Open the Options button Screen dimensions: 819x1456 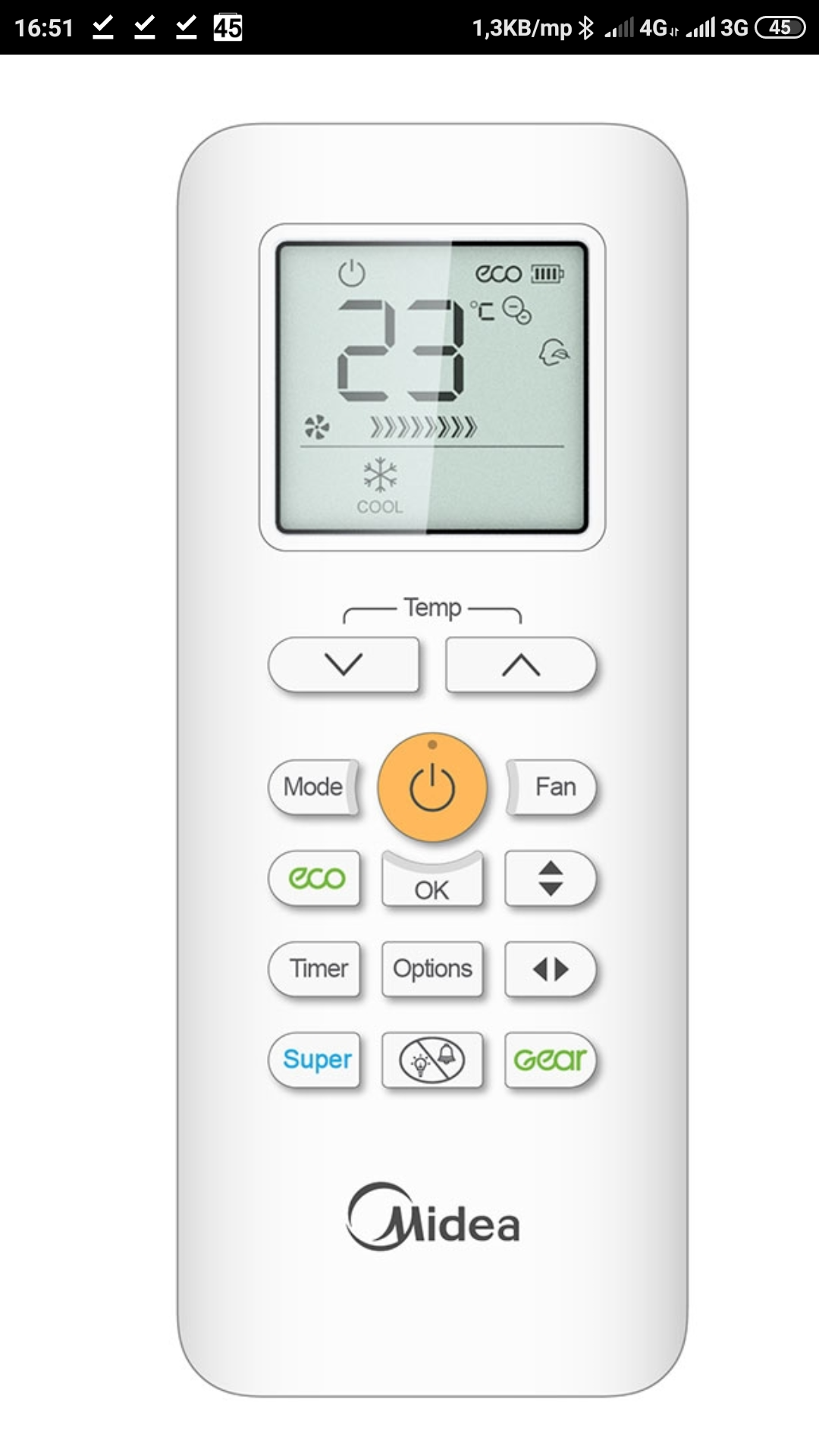tap(432, 968)
